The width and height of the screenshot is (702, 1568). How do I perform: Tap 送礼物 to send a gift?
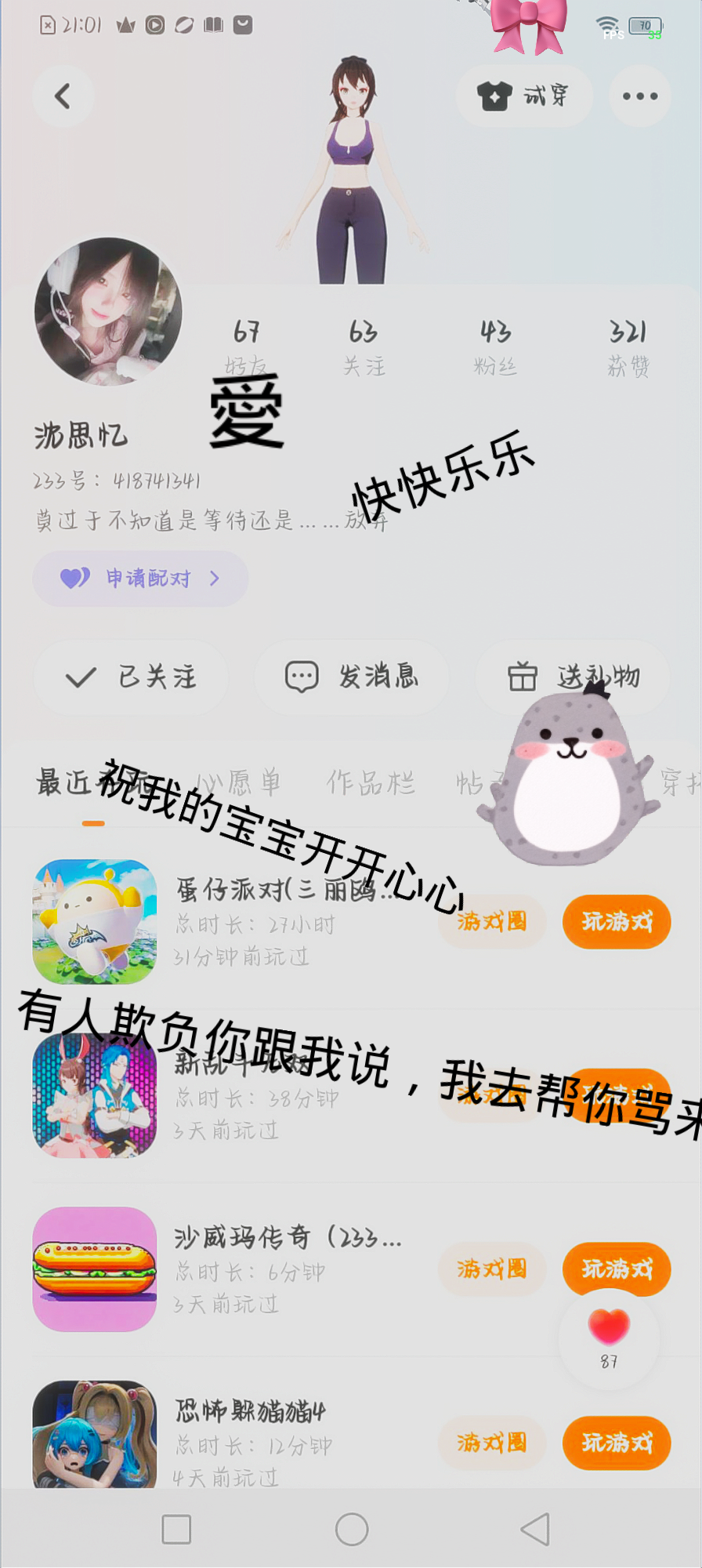[573, 675]
